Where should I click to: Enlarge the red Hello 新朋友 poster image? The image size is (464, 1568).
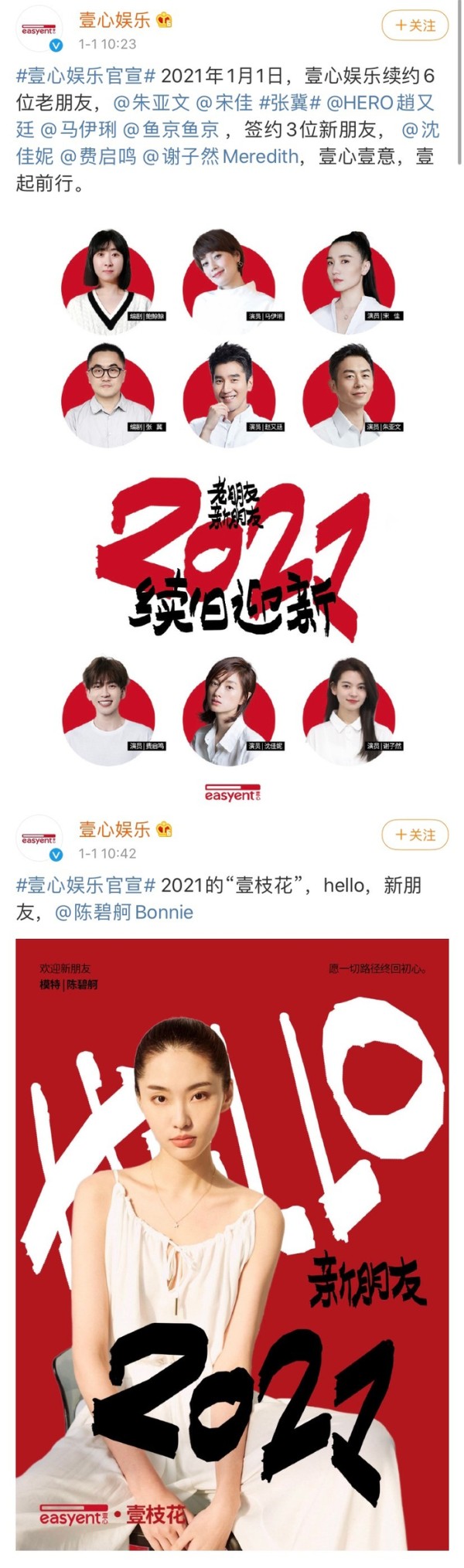(231, 1244)
